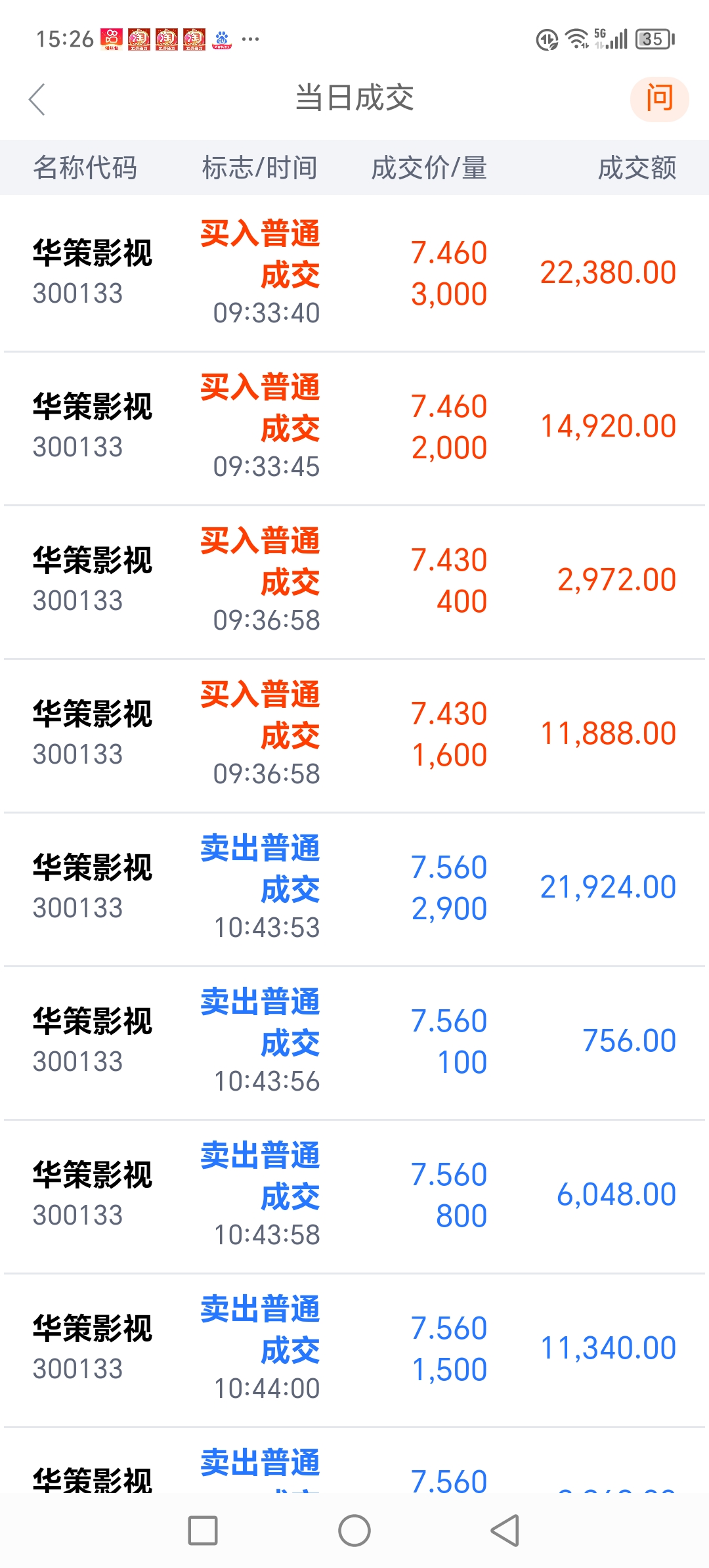Open the 09:33:45 buy trade record
The image size is (709, 1568).
click(x=354, y=427)
